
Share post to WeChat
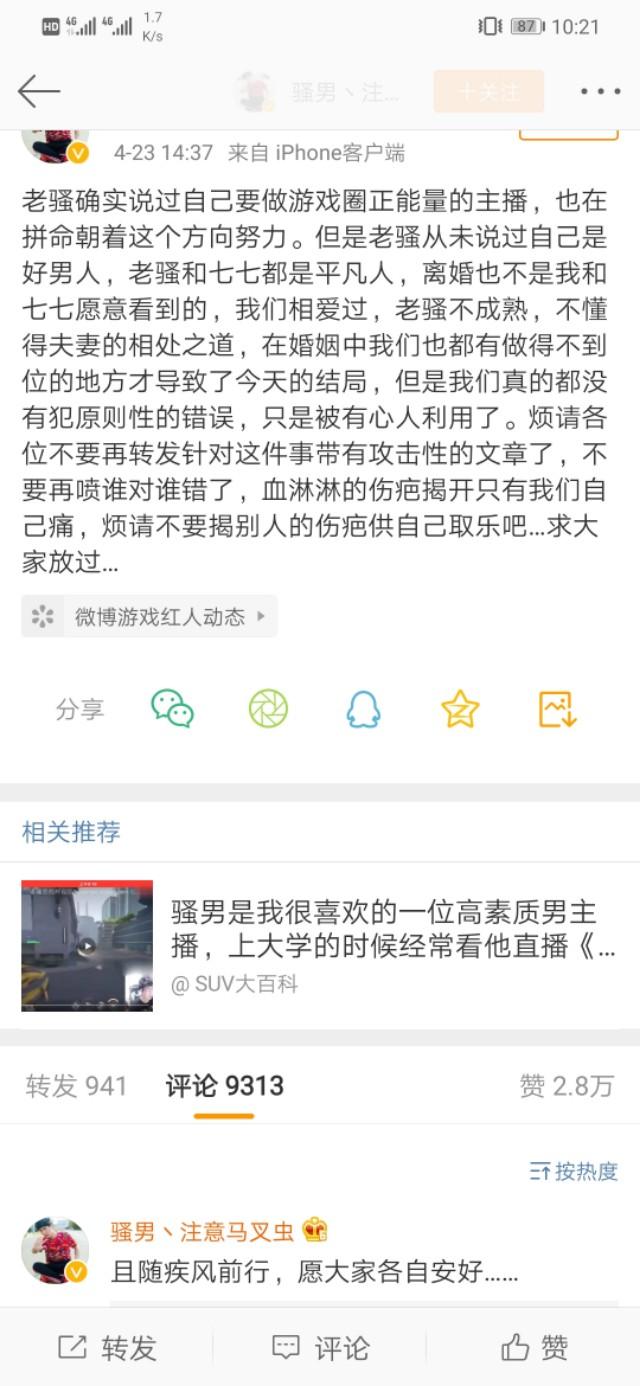[x=172, y=709]
